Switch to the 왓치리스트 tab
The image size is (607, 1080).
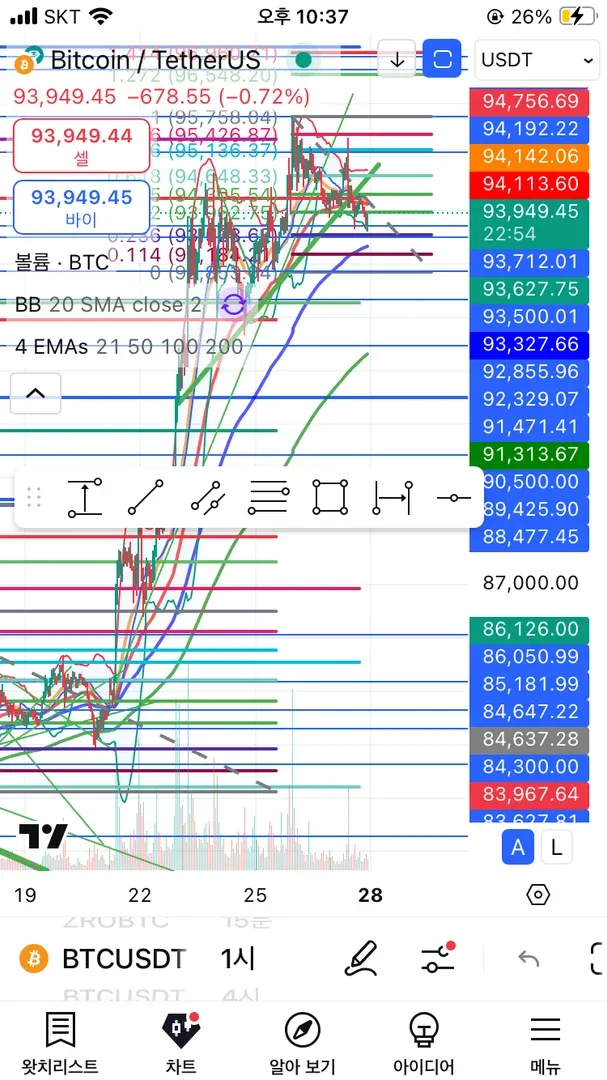click(x=60, y=1042)
